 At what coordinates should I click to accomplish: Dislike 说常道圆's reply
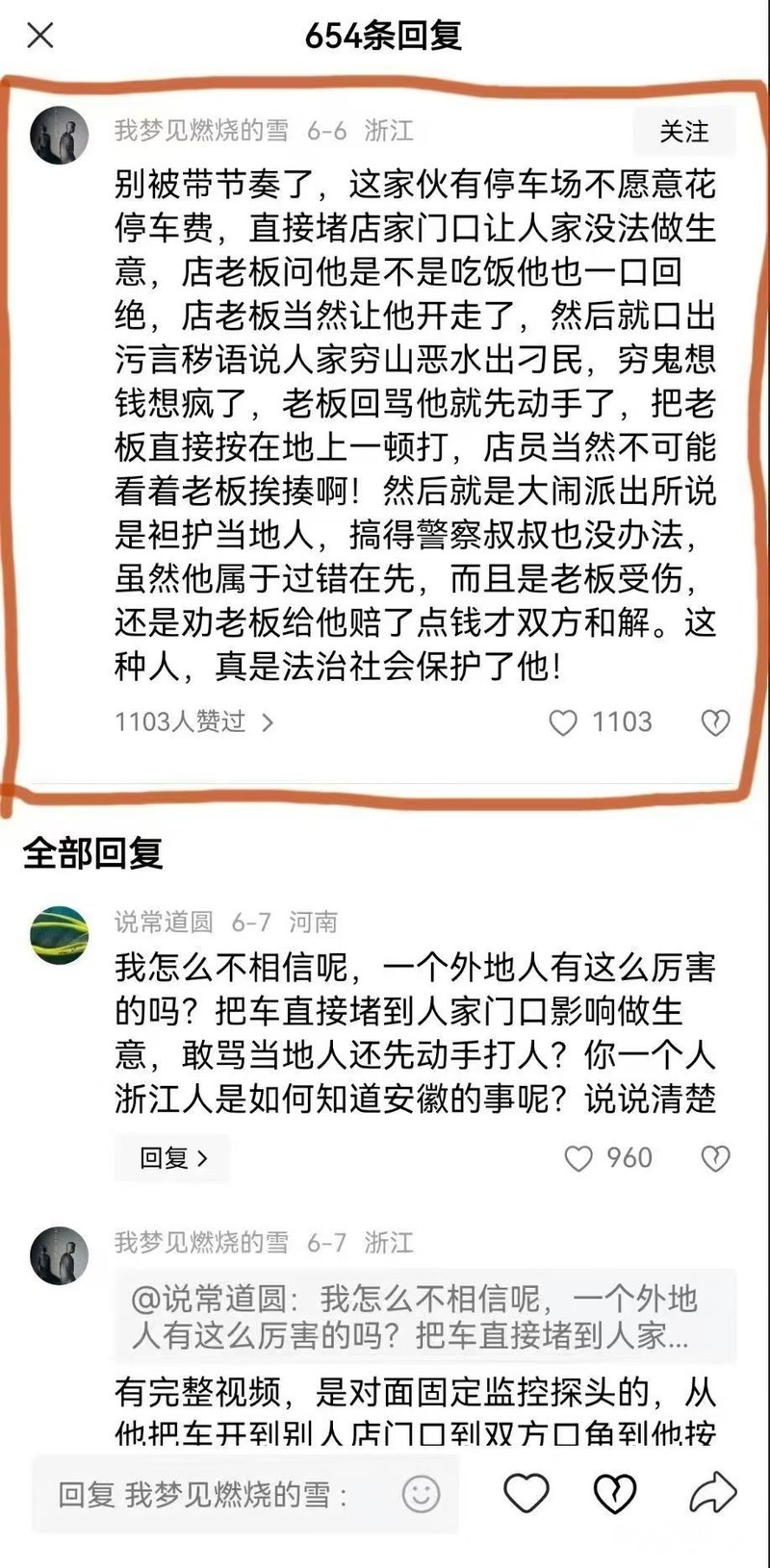point(715,1158)
